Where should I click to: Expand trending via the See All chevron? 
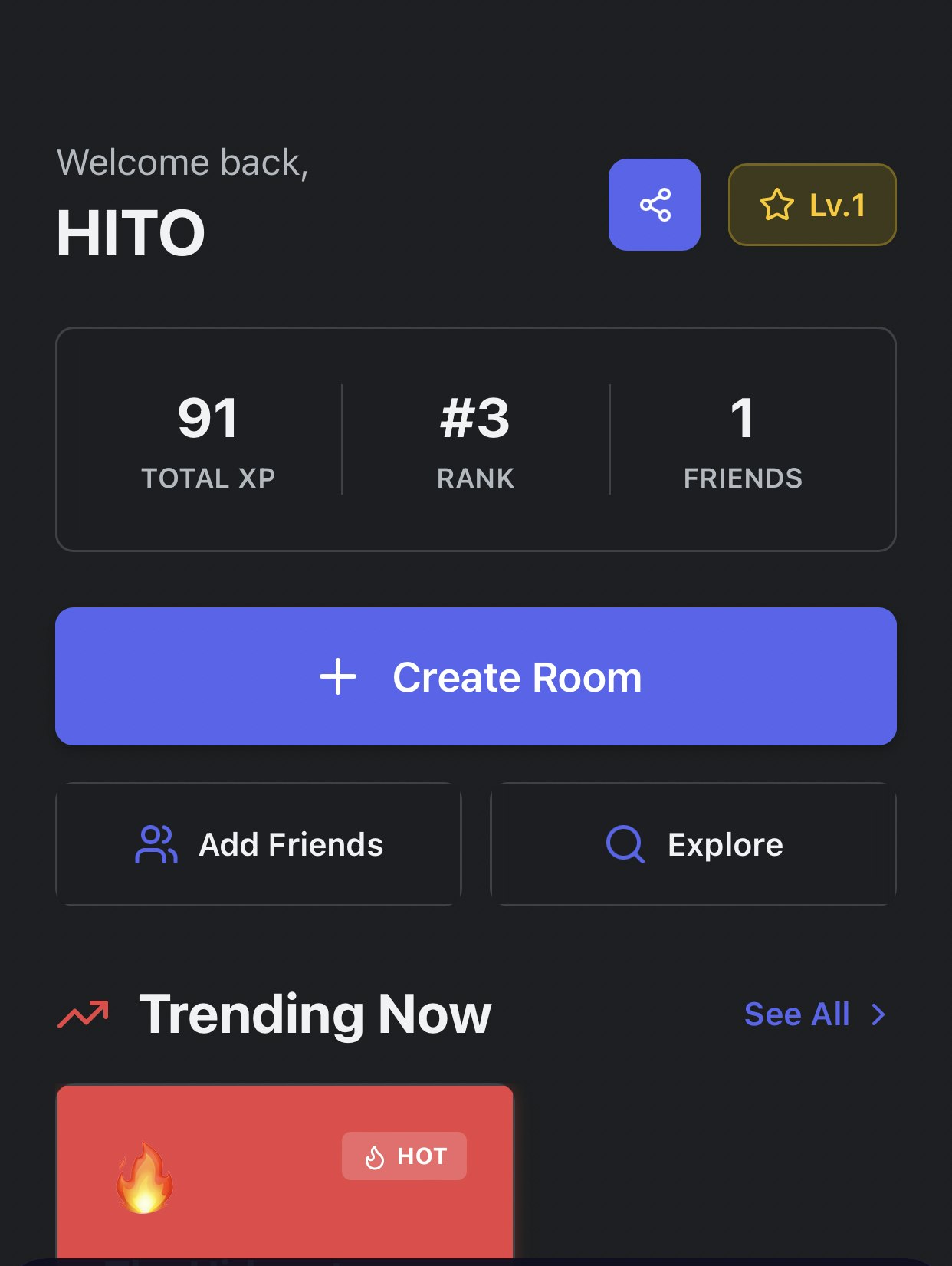click(x=878, y=1015)
